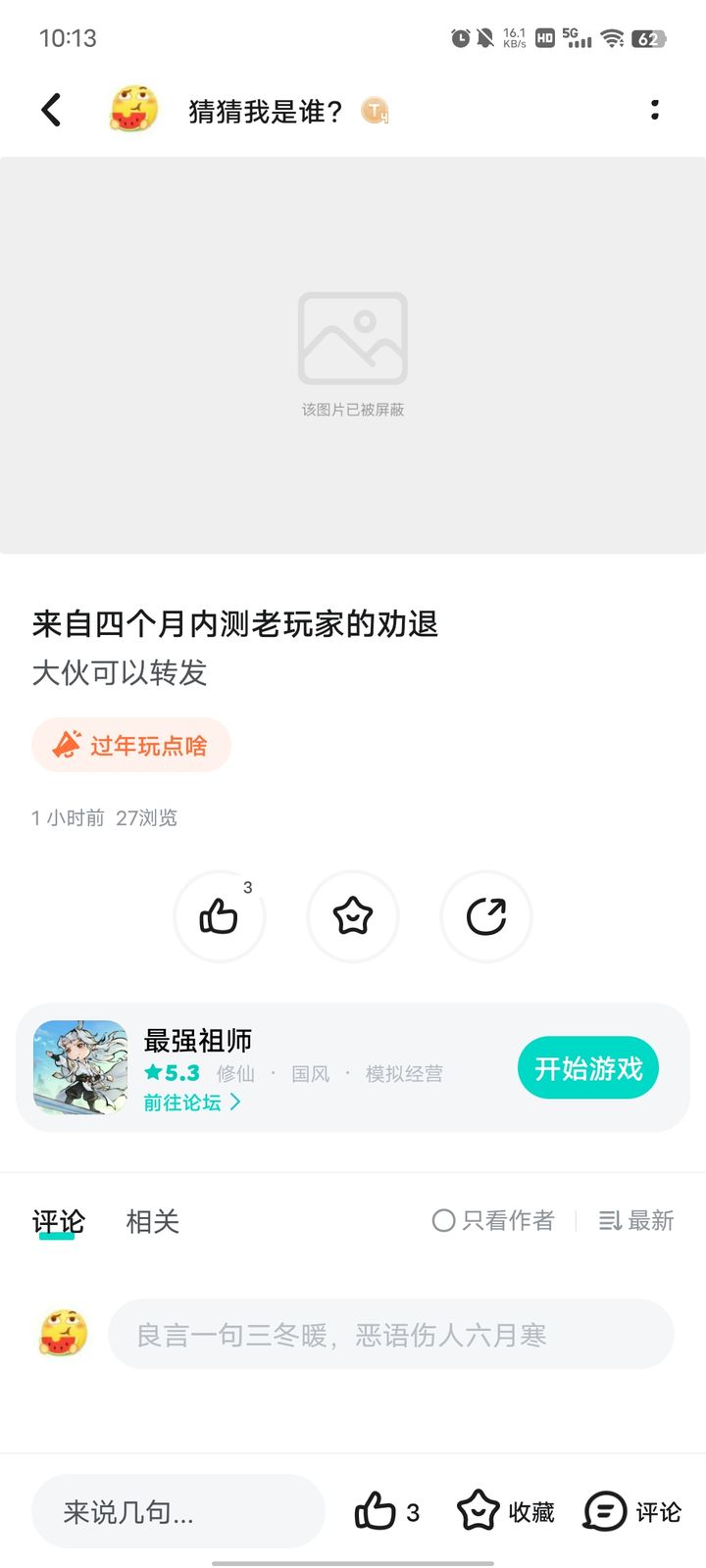Tap the share icon next to the star
Viewport: 706px width, 1568px height.
click(486, 917)
